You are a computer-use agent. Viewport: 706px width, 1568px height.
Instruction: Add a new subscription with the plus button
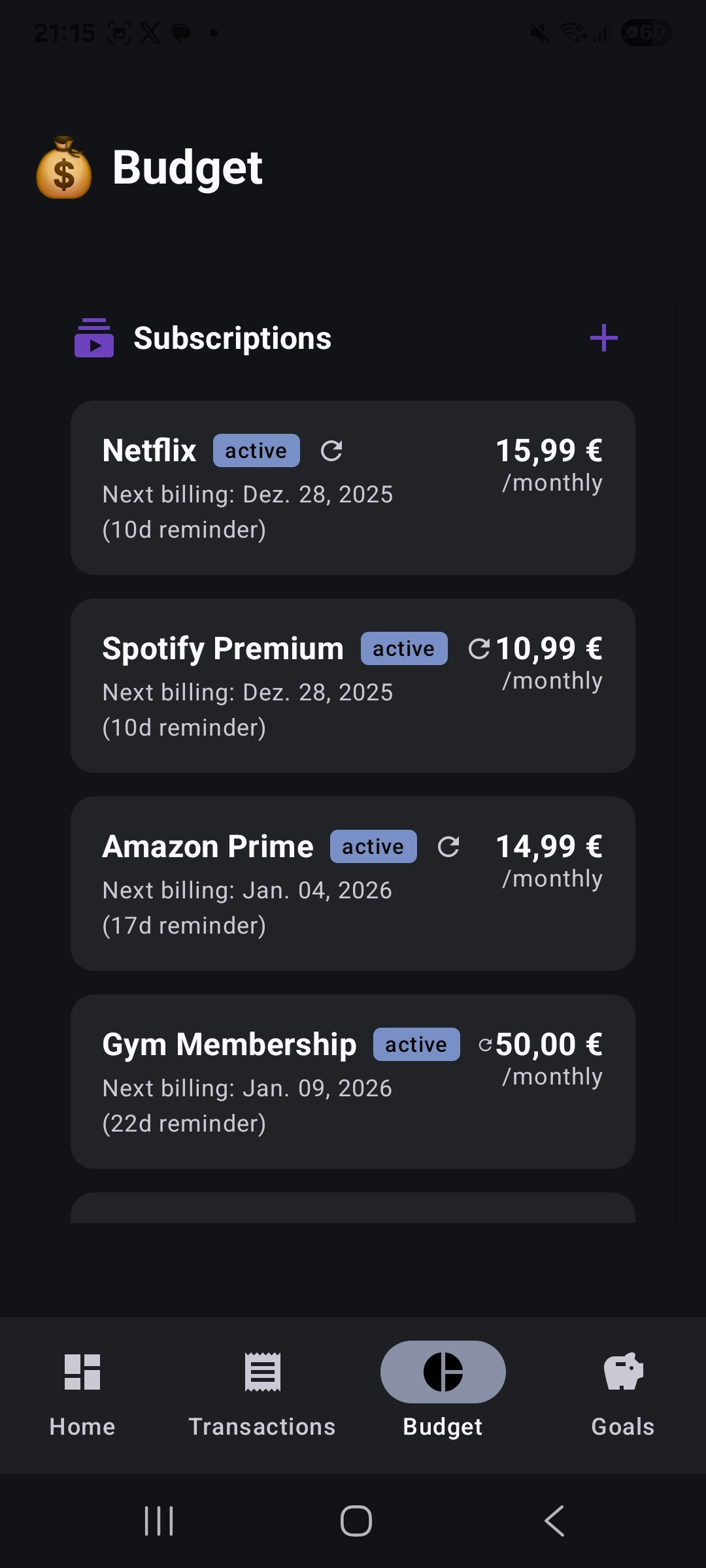coord(603,338)
